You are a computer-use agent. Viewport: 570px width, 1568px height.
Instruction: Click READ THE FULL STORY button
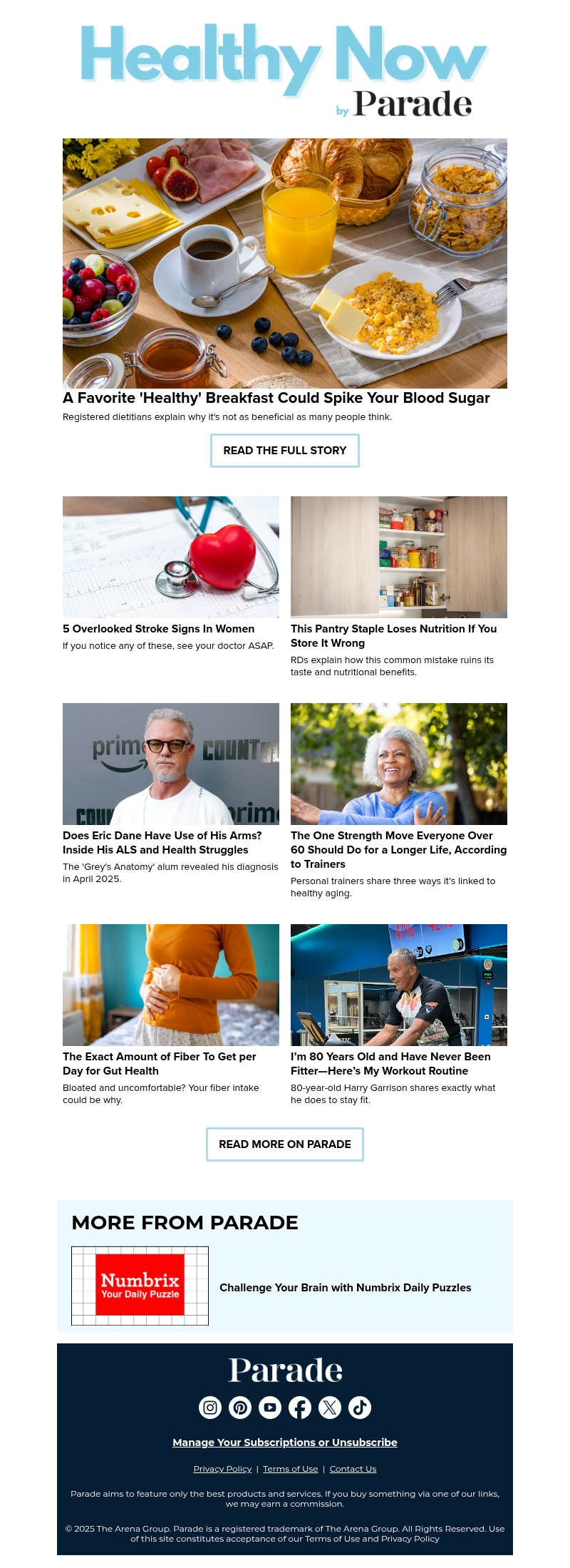pyautogui.click(x=285, y=451)
